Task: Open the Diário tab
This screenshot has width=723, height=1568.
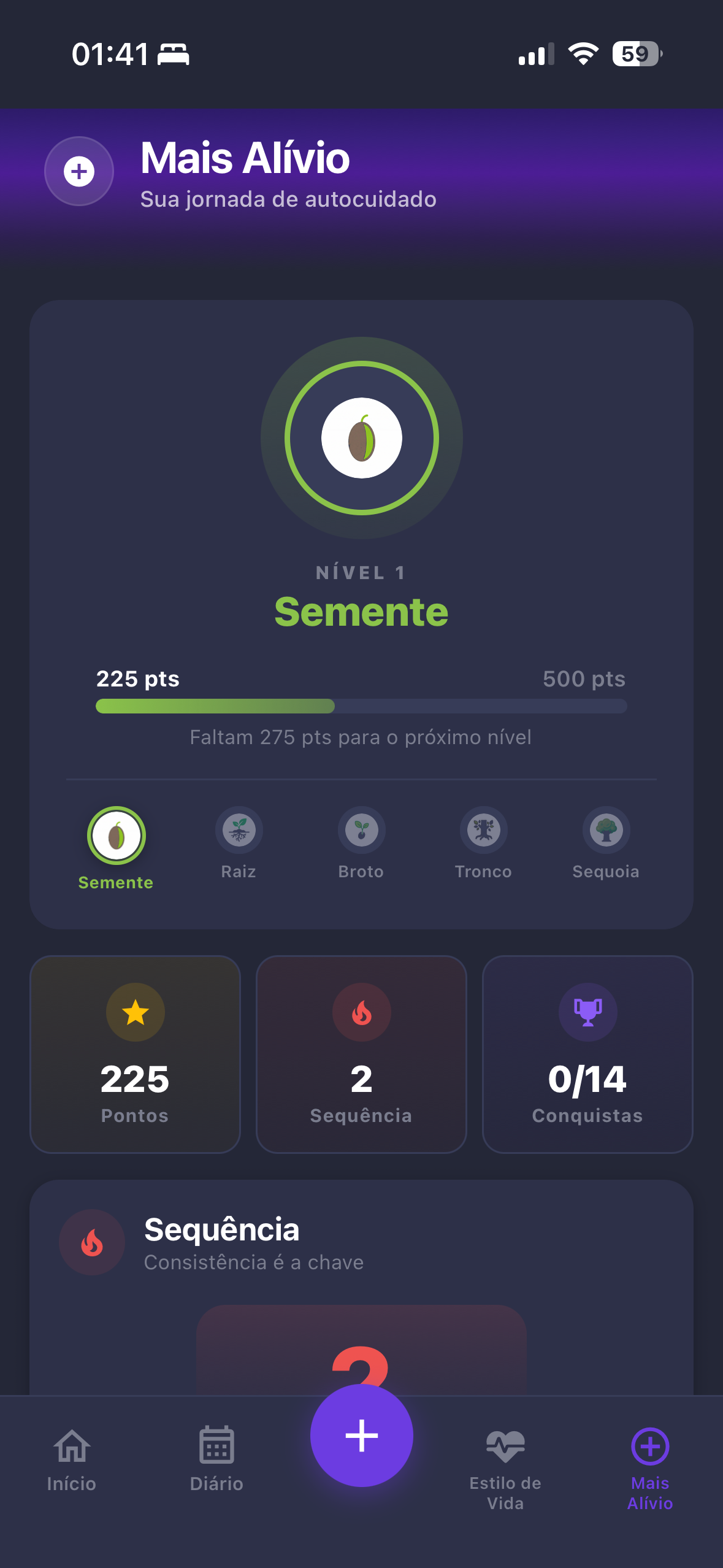Action: pos(216,1459)
